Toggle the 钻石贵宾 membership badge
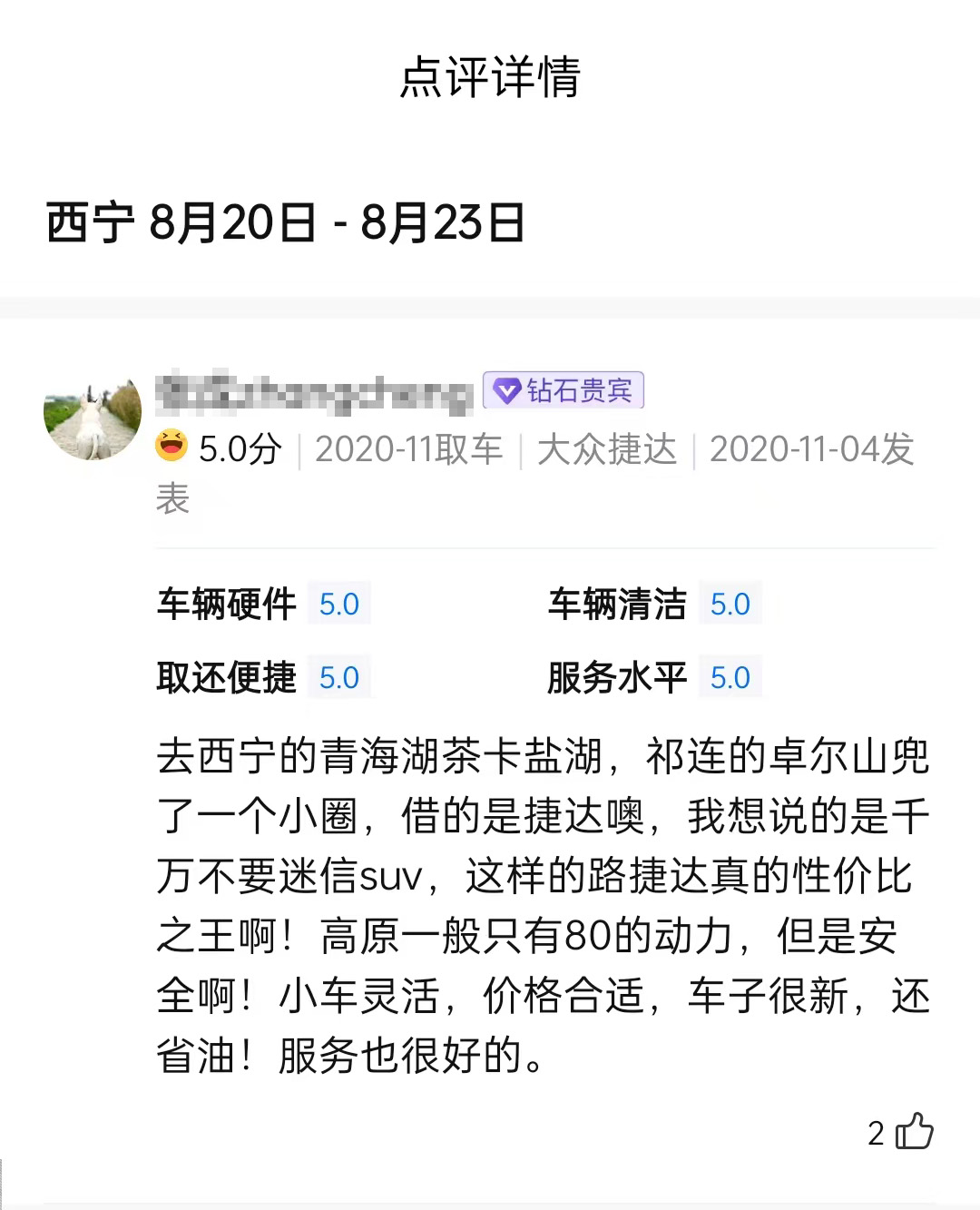Screen dimensions: 980x1210 click(563, 390)
